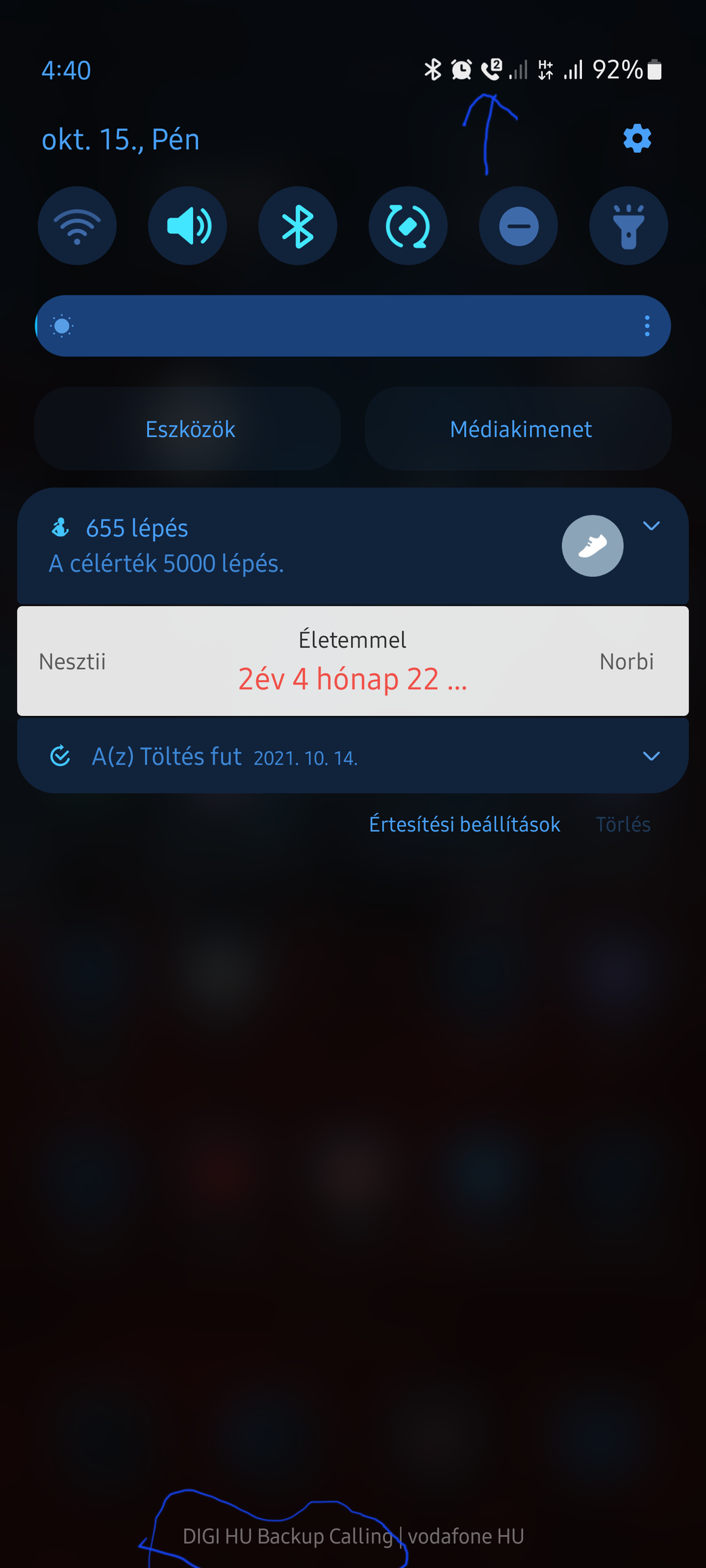Image resolution: width=706 pixels, height=1568 pixels.
Task: Expand the A(z) Töltés fut notification
Action: (651, 756)
